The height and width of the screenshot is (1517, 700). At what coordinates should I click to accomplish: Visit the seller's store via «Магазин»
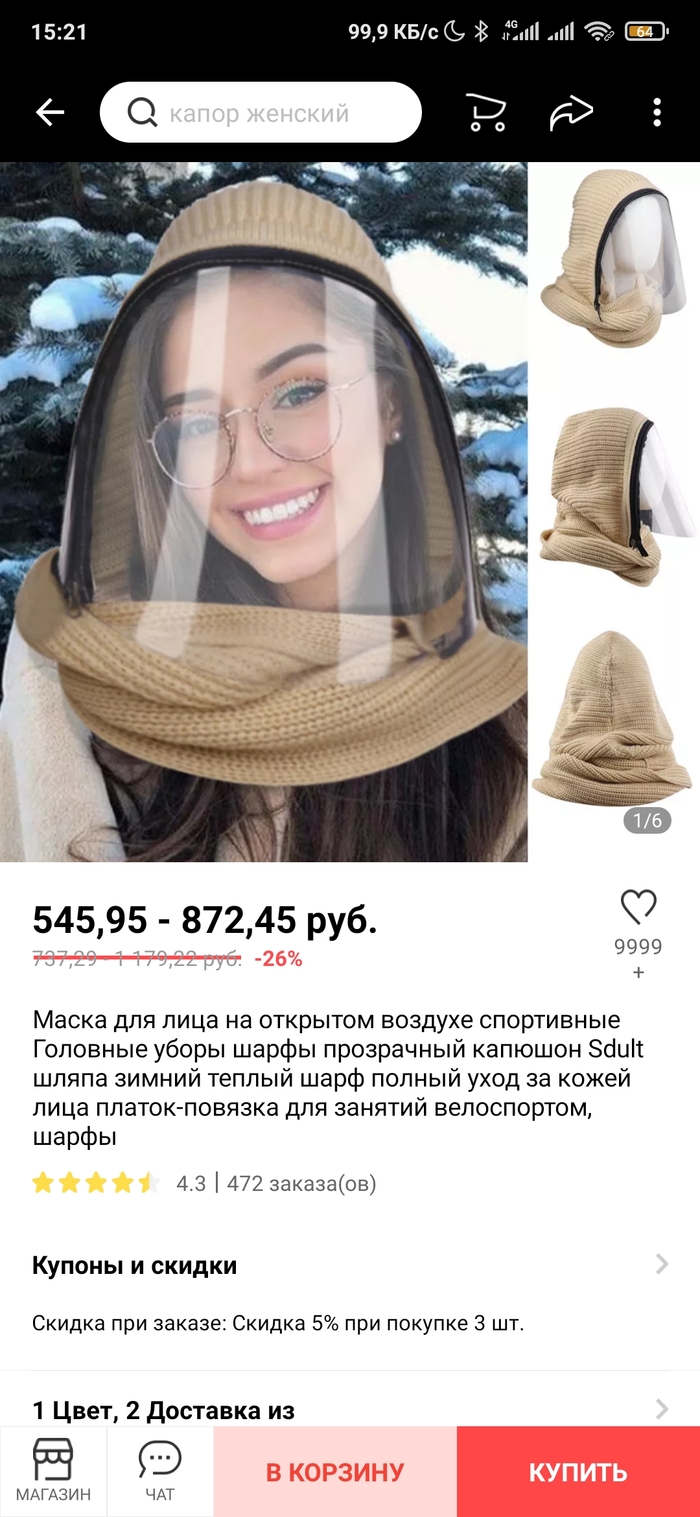[53, 1471]
